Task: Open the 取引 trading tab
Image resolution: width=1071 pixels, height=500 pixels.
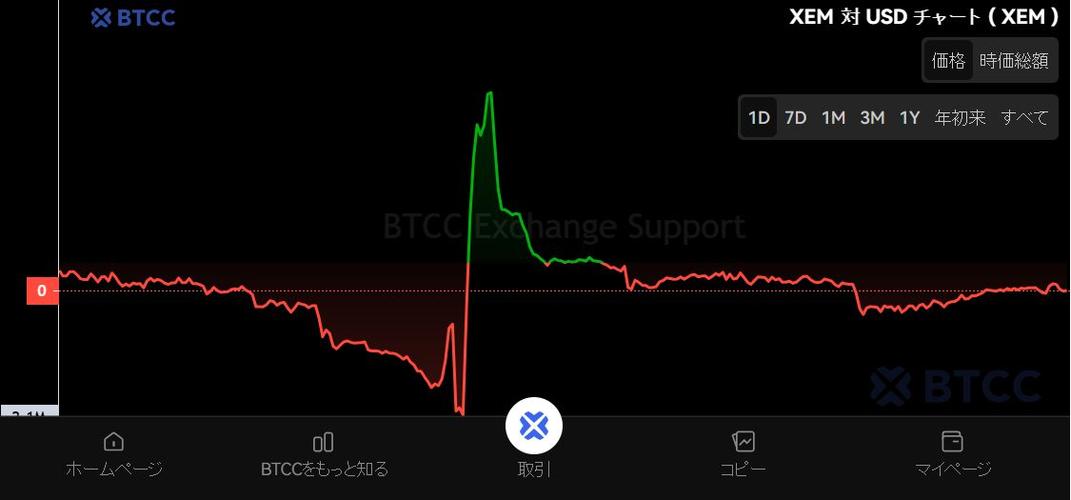Action: click(x=534, y=440)
